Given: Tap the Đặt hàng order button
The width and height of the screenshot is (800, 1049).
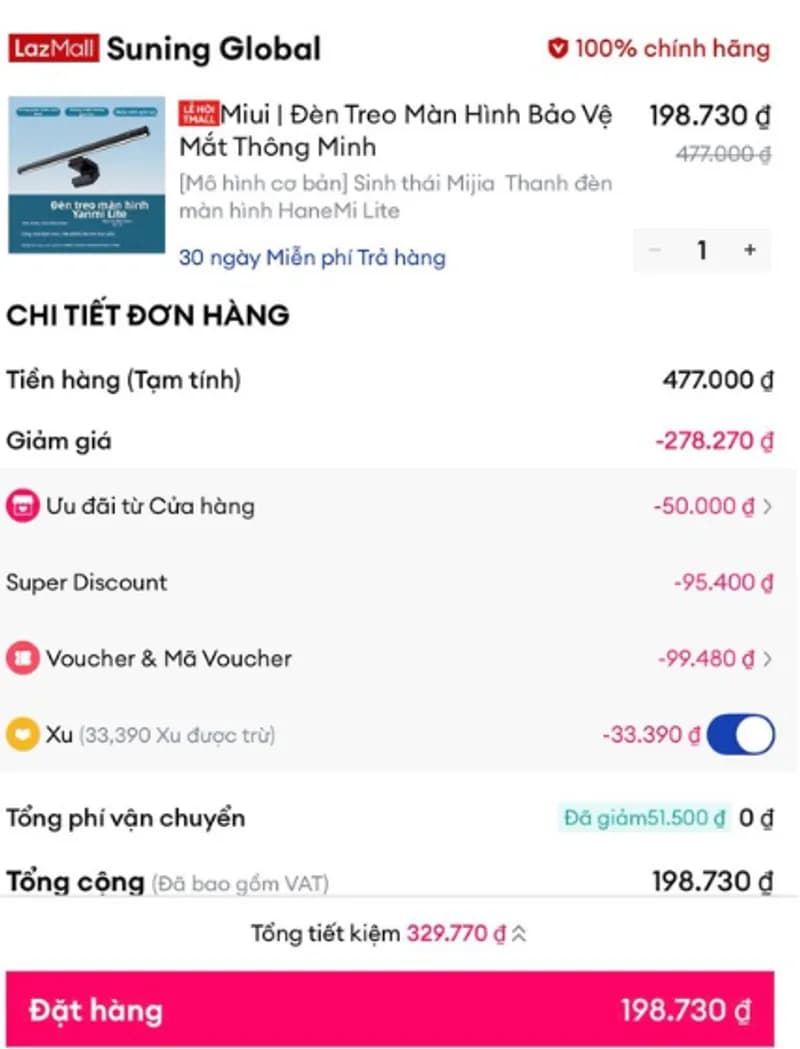Looking at the screenshot, I should coord(389,1009).
